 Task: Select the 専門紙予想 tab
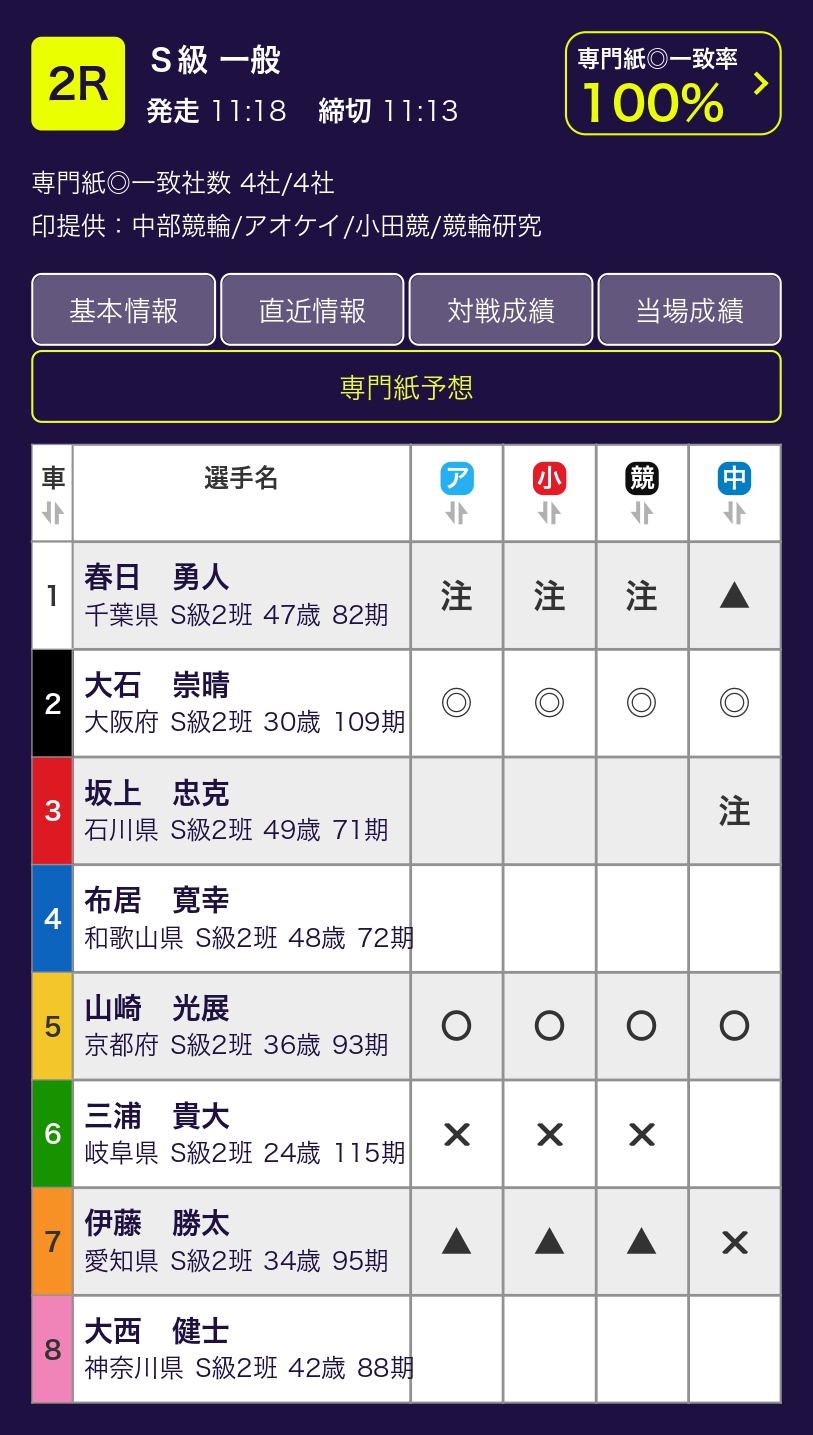[406, 387]
